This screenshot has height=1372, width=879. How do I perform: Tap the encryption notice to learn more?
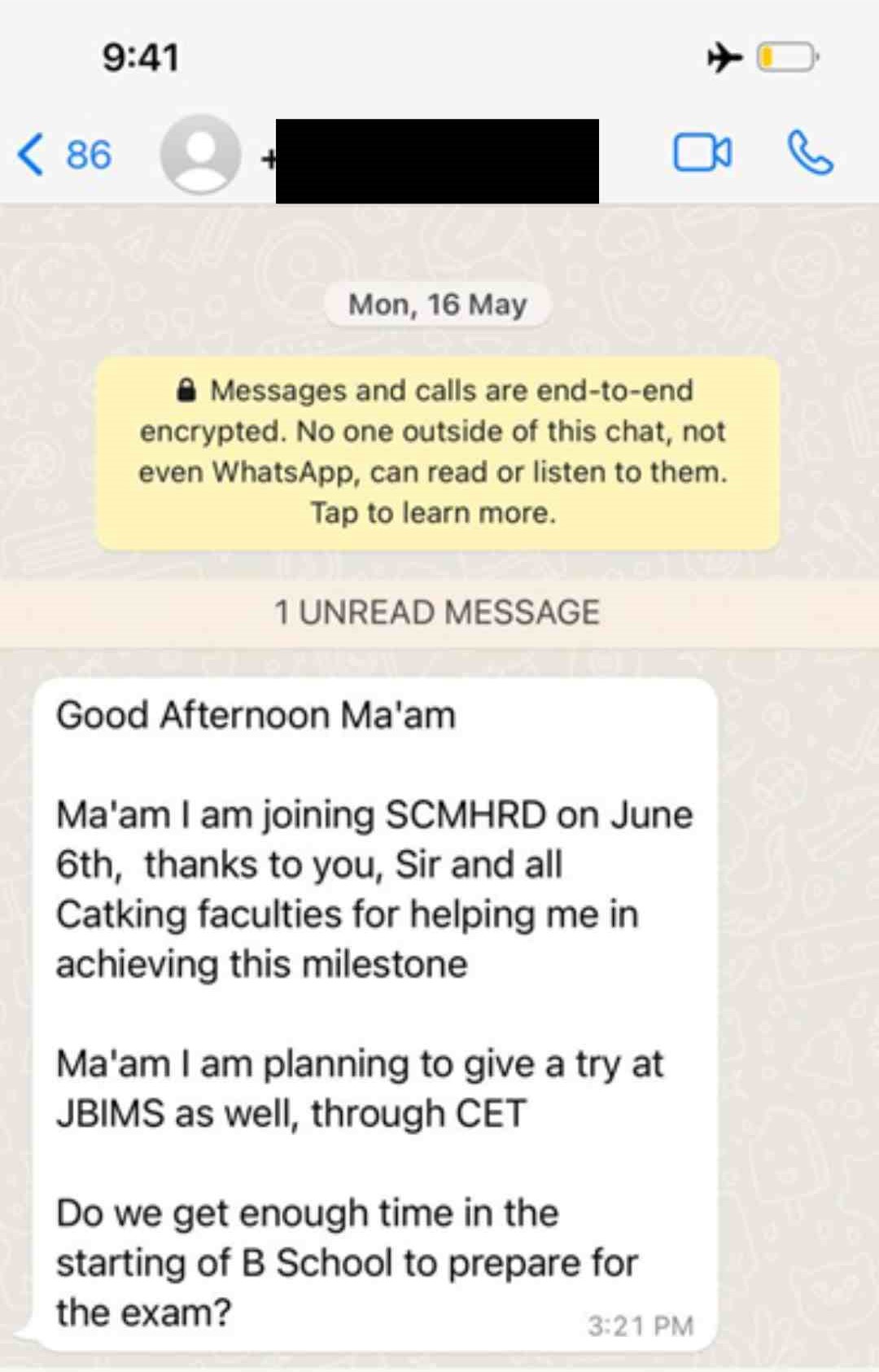[x=437, y=452]
